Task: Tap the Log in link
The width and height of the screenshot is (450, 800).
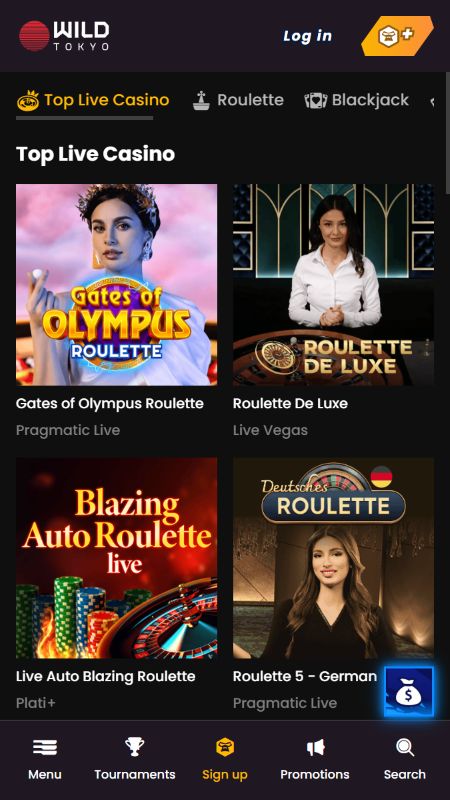Action: pyautogui.click(x=307, y=36)
